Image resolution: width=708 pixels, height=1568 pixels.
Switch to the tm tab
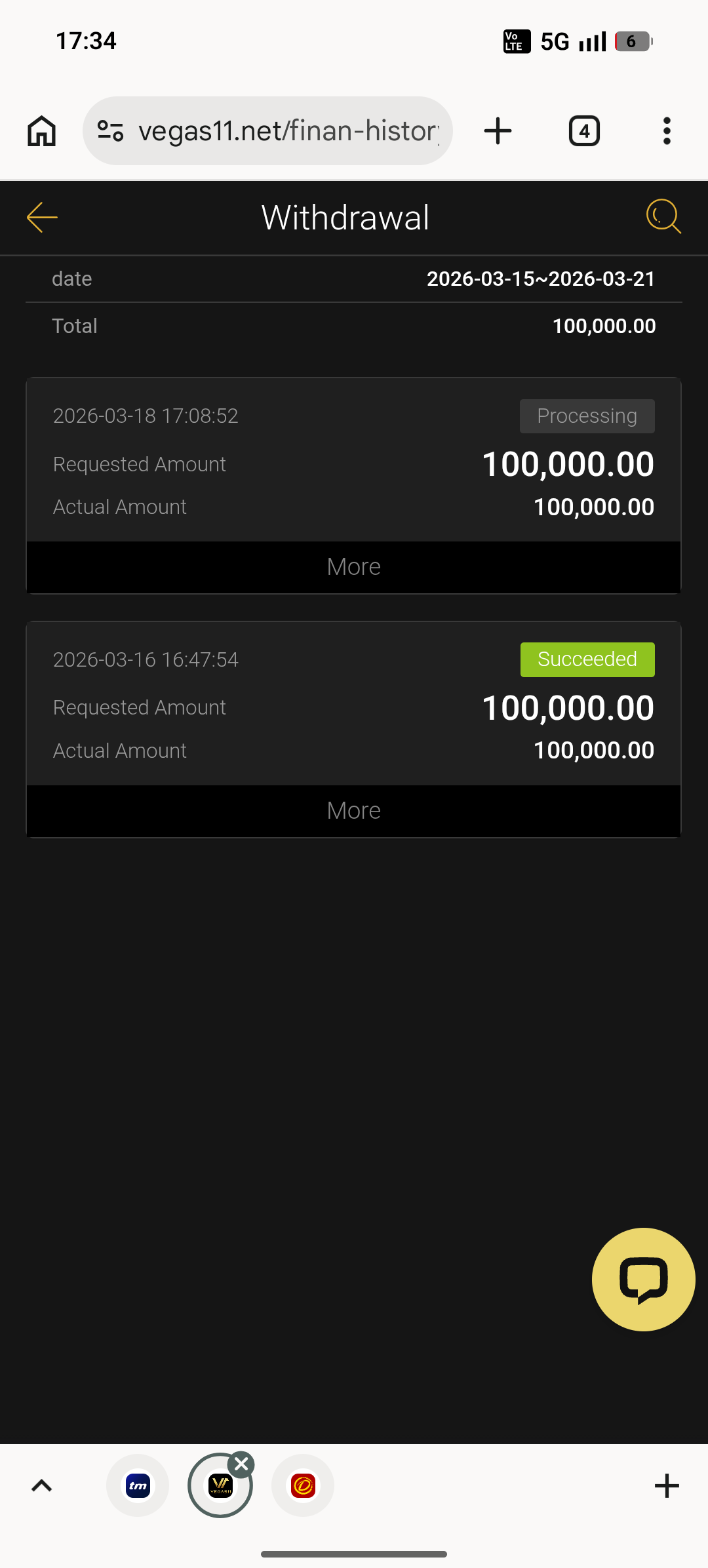point(138,1485)
